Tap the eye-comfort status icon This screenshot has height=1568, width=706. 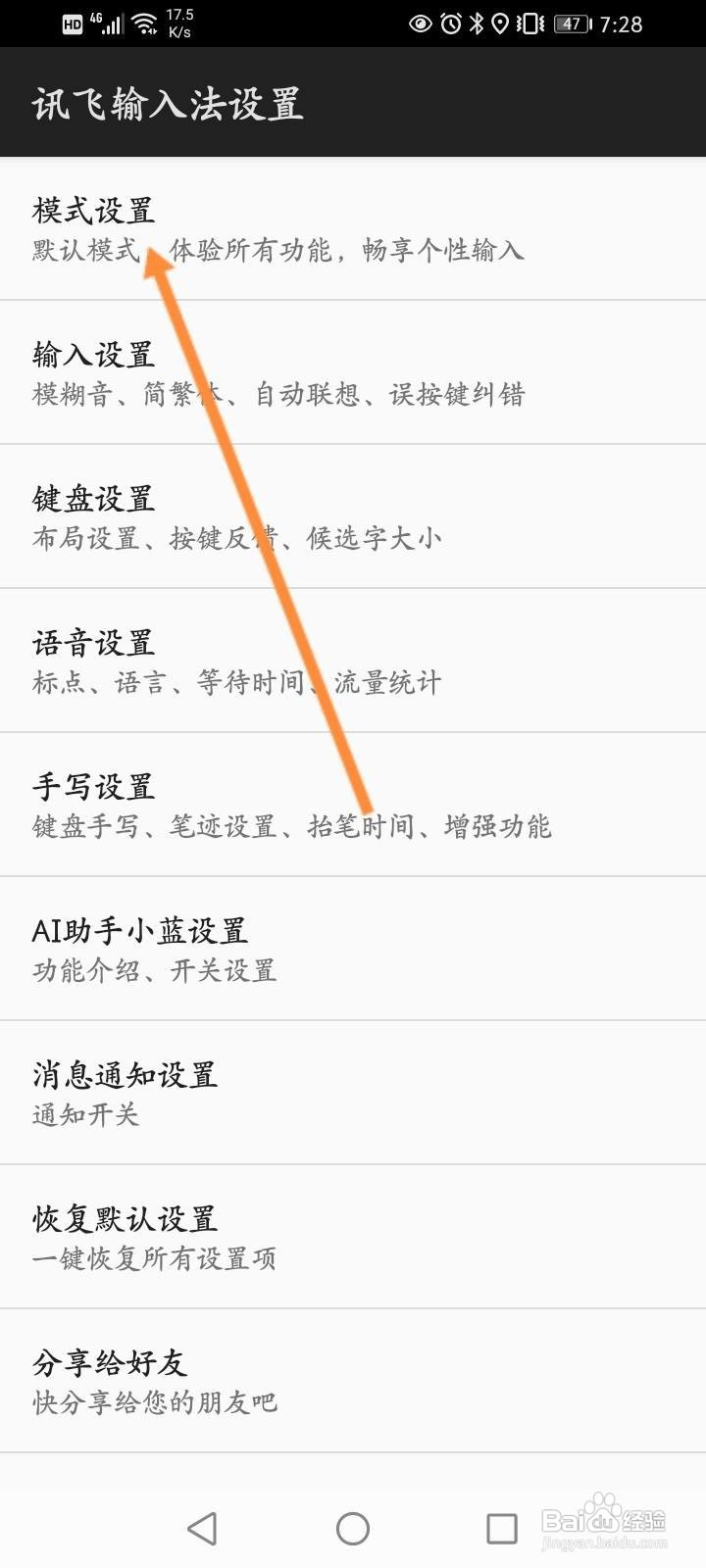pos(420,24)
